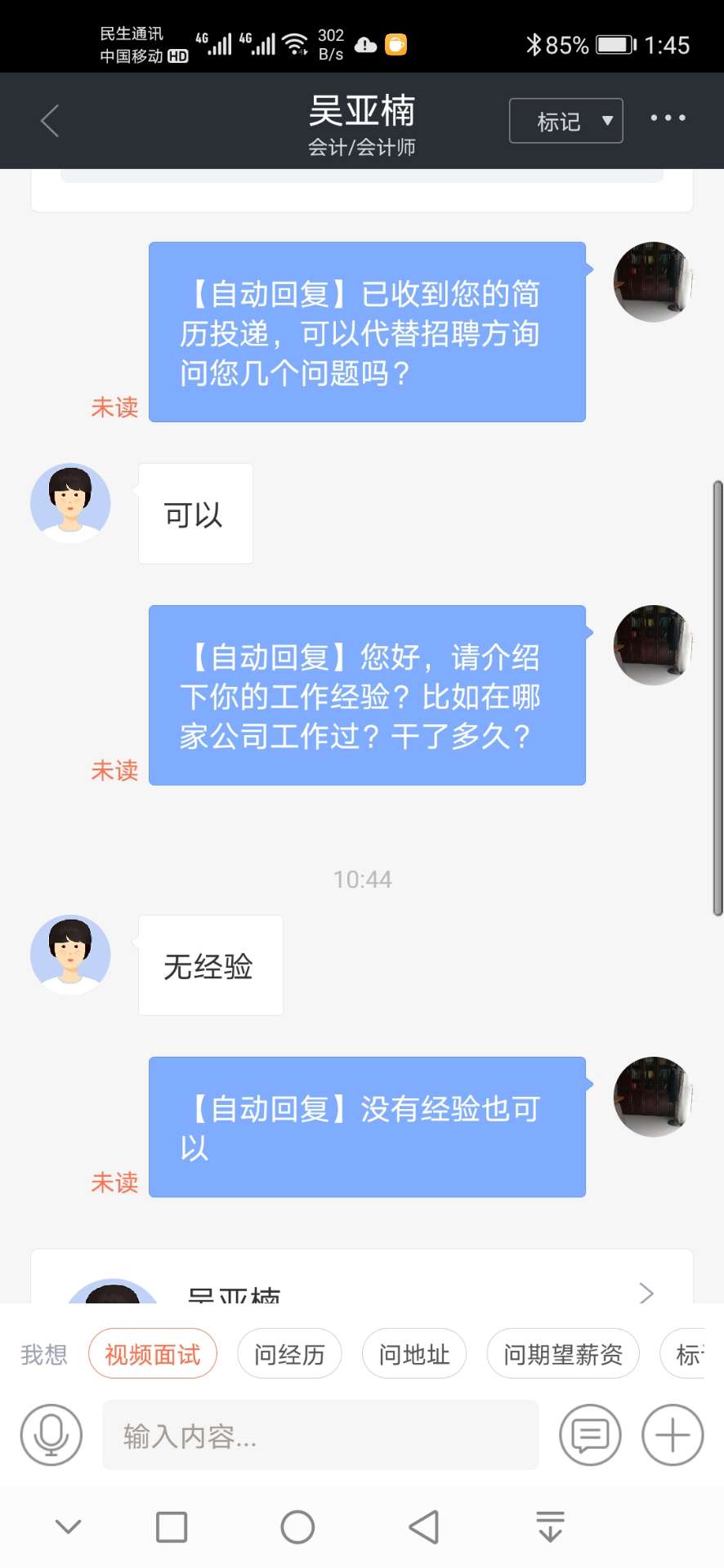
Task: Tap the 问经历 chip
Action: point(289,1355)
